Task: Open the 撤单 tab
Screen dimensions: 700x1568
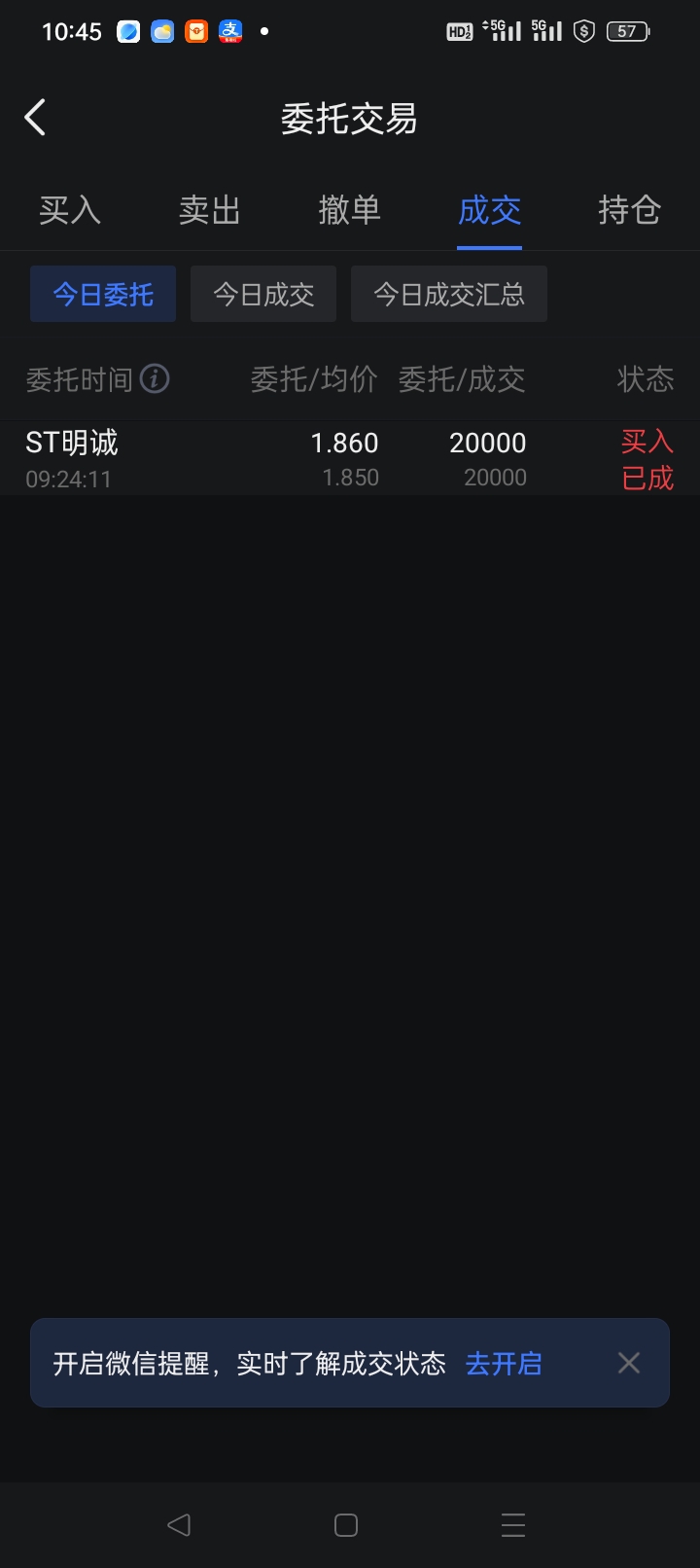Action: coord(349,210)
